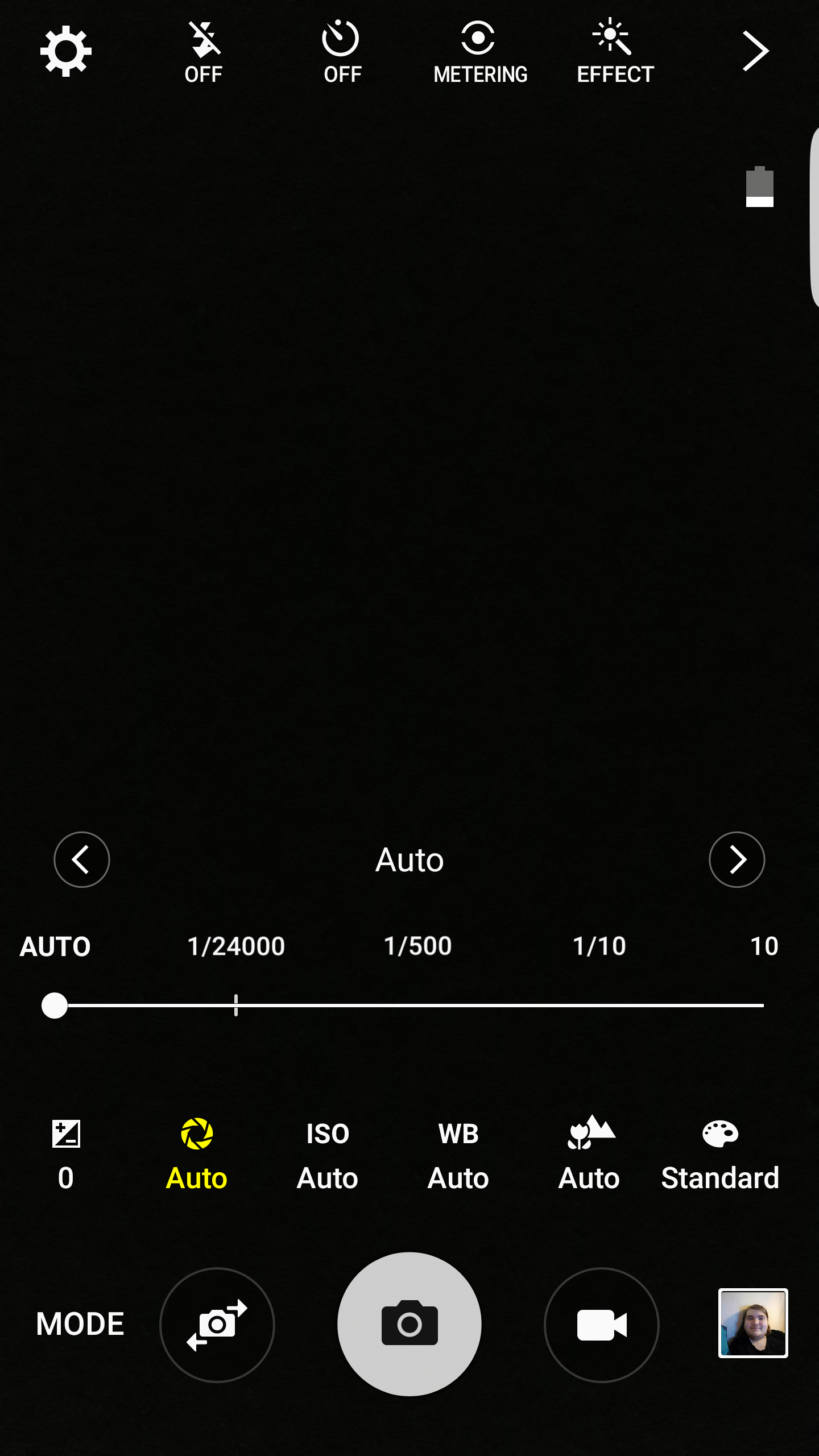Tap the 1/500 point on the shutter speed slider
Viewport: 819px width, 1456px height.
pyautogui.click(x=417, y=1005)
